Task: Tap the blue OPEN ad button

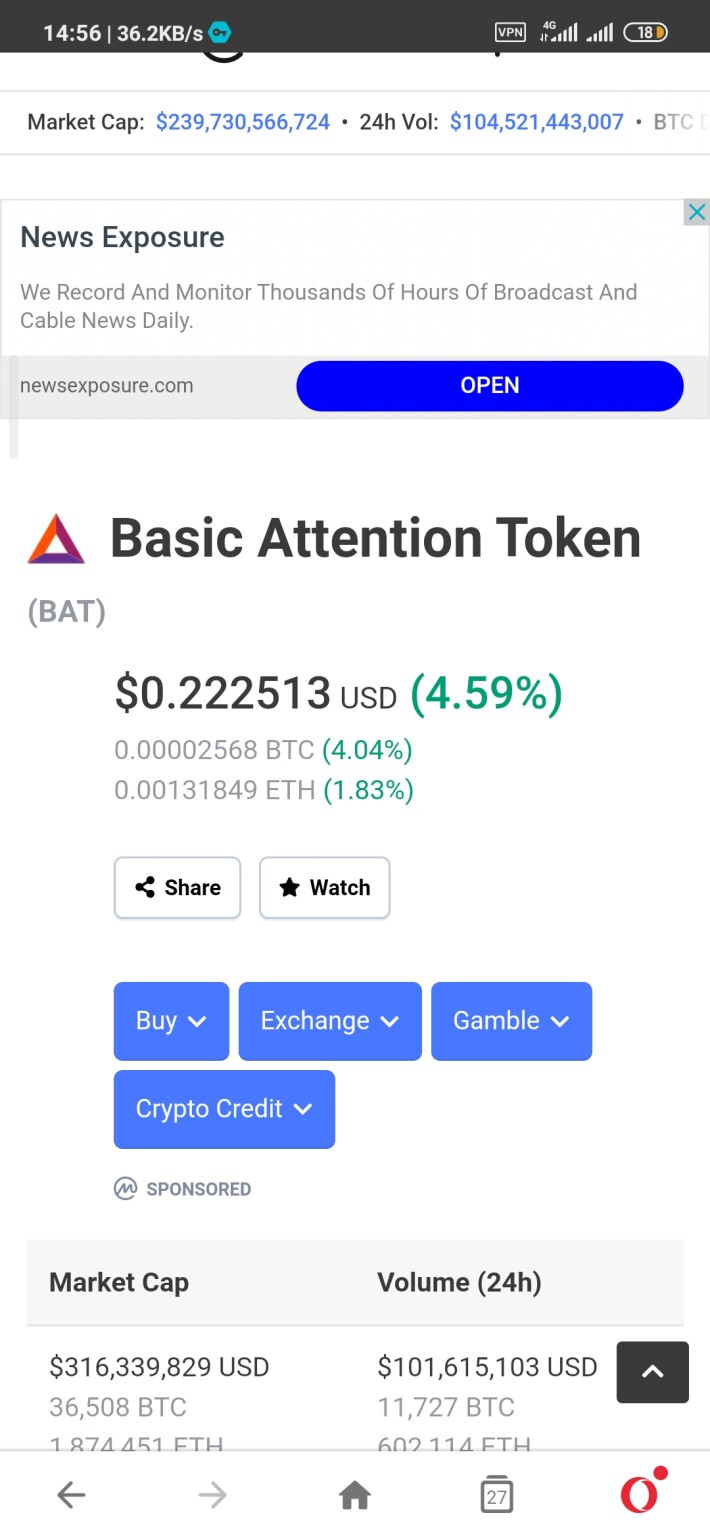Action: tap(490, 386)
